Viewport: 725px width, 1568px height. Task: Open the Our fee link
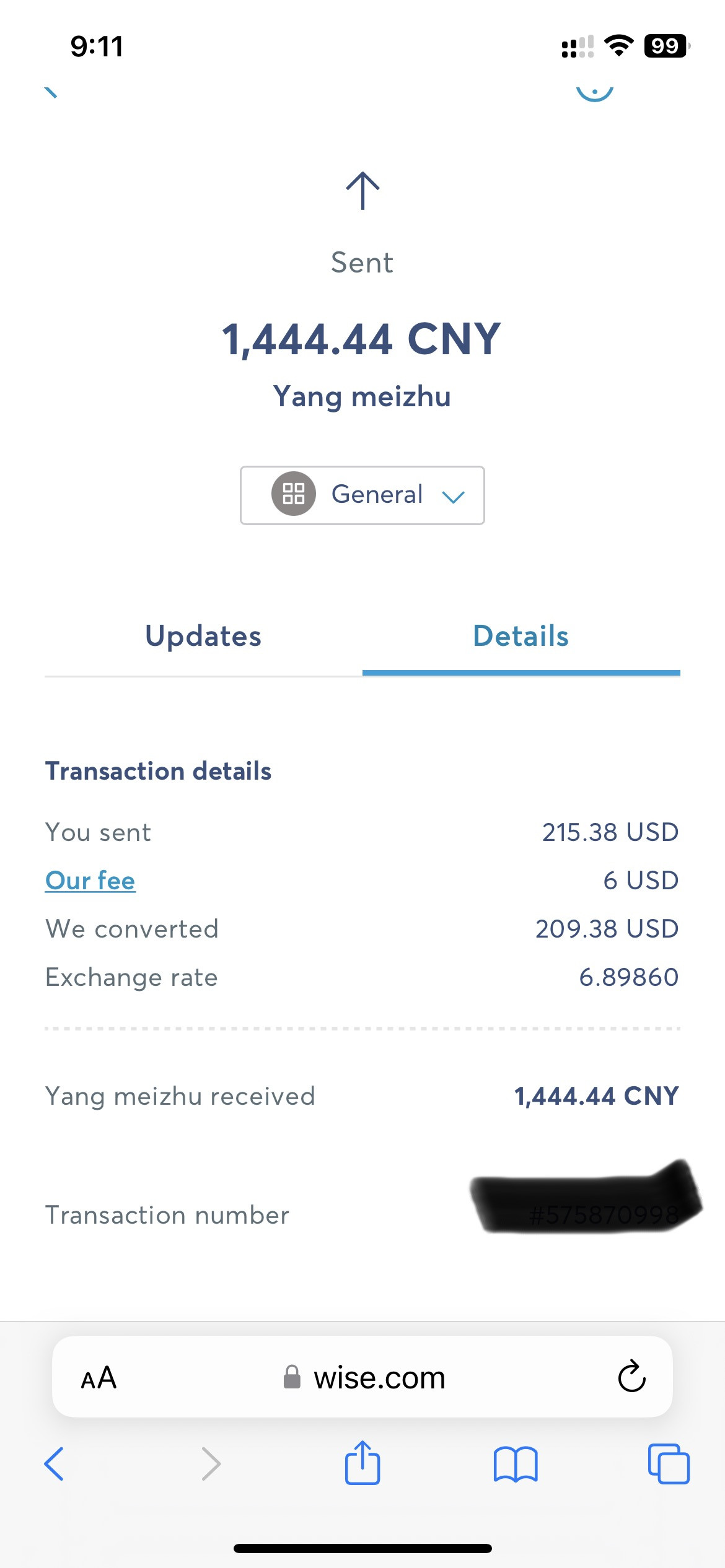click(x=90, y=881)
